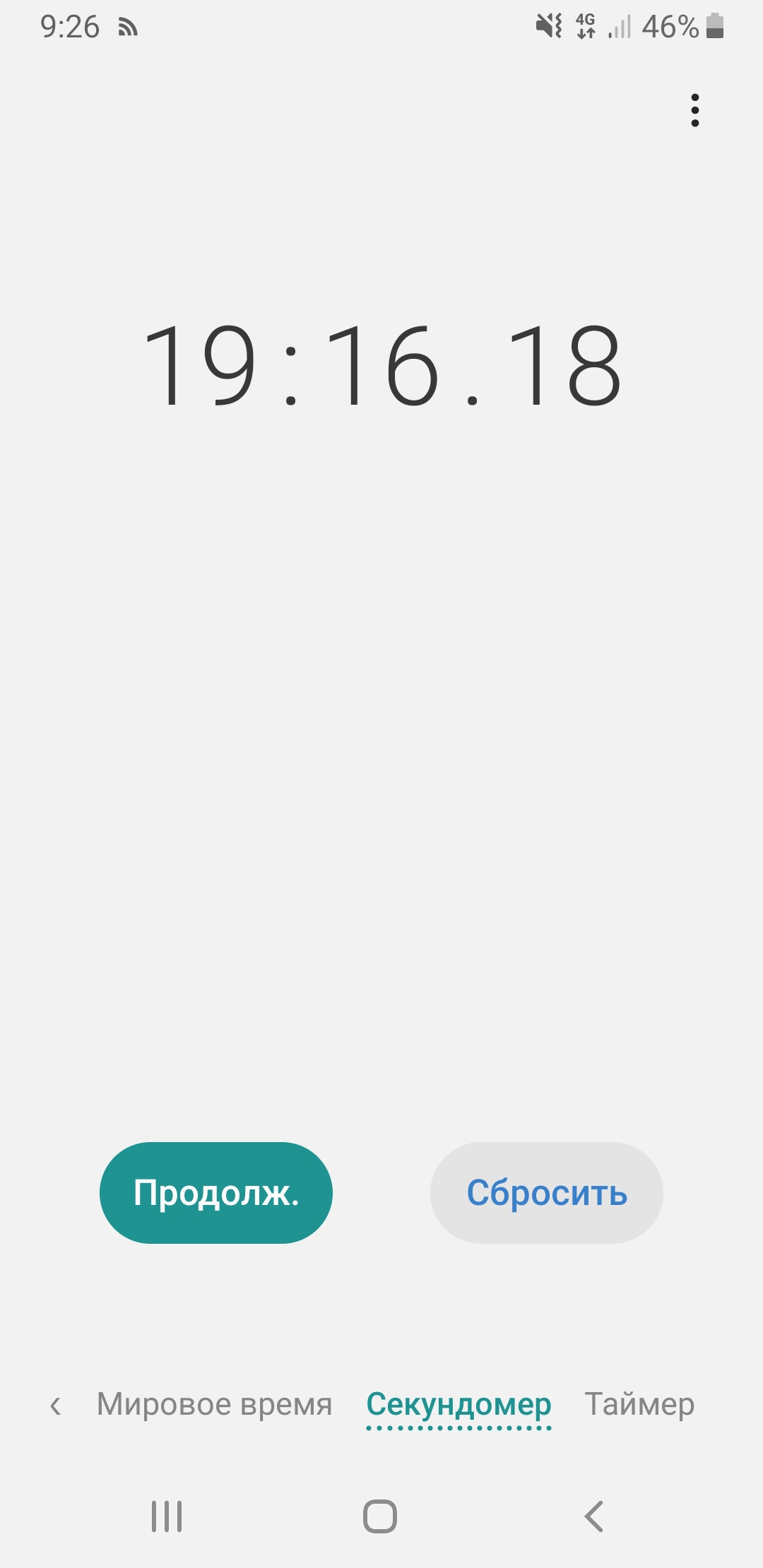Image resolution: width=763 pixels, height=1568 pixels.
Task: Switch to the Таймер tab
Action: point(639,1404)
